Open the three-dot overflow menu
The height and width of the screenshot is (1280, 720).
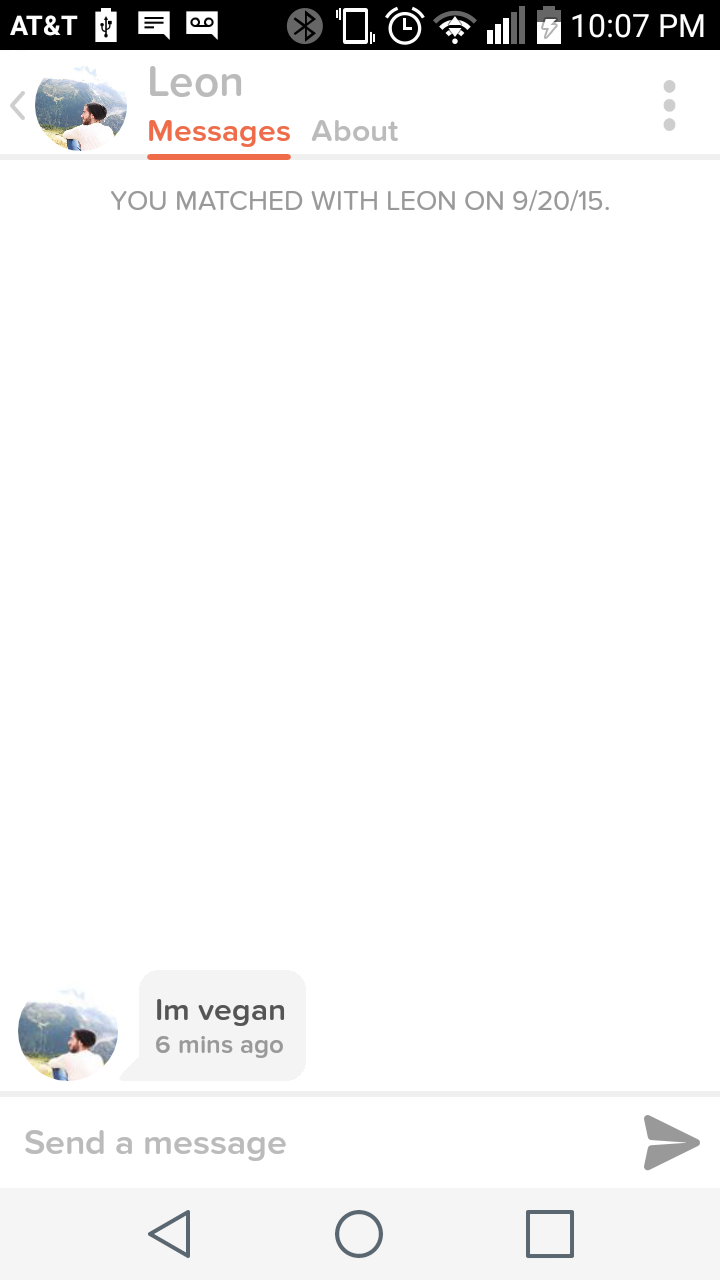pyautogui.click(x=669, y=105)
